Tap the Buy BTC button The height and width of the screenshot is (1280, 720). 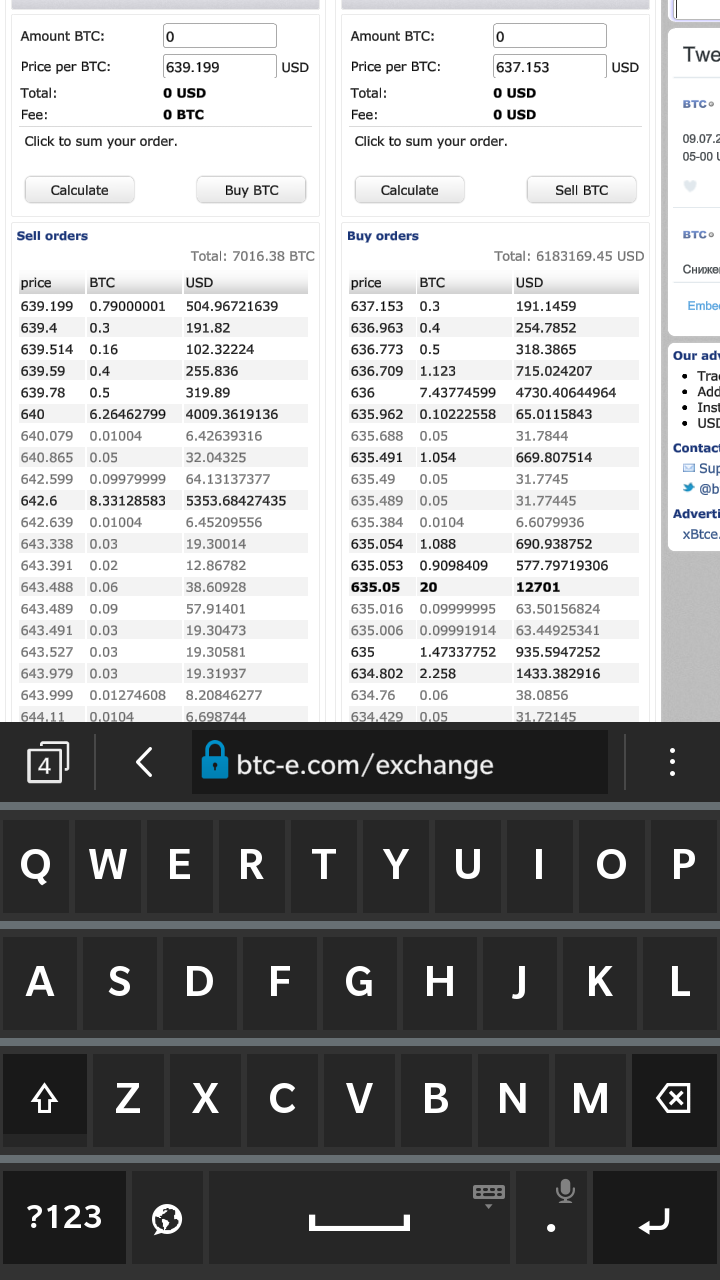251,190
